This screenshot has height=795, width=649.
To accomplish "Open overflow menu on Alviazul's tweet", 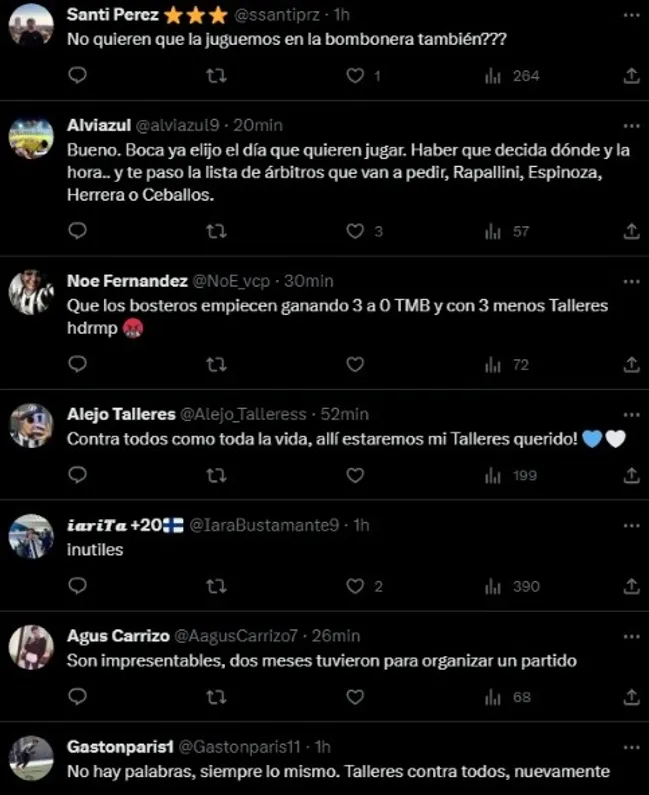I will coord(630,126).
